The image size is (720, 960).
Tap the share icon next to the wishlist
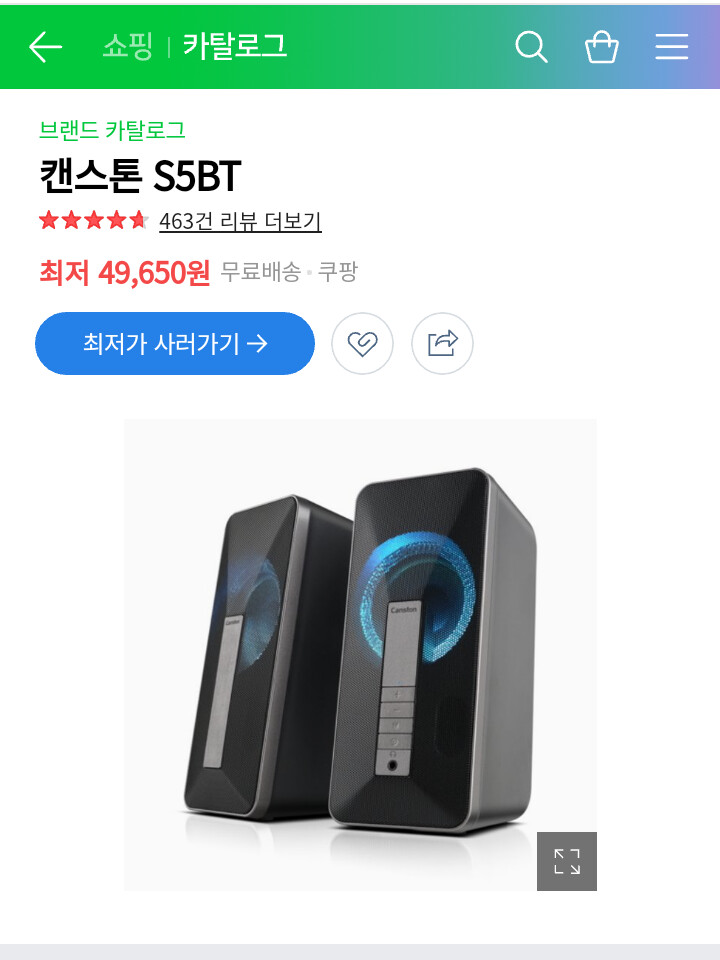pos(442,343)
